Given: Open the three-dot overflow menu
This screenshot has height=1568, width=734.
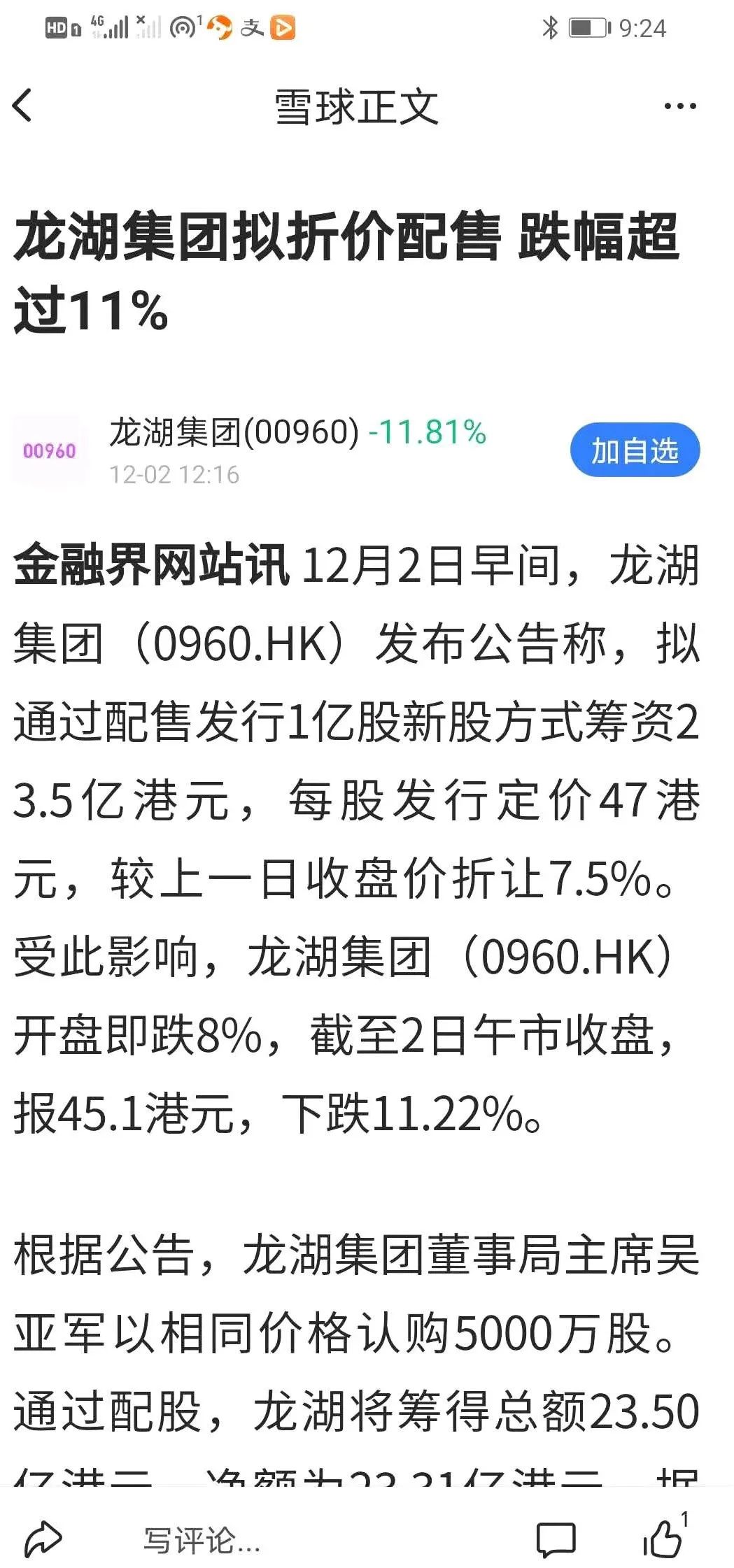Looking at the screenshot, I should pyautogui.click(x=679, y=106).
